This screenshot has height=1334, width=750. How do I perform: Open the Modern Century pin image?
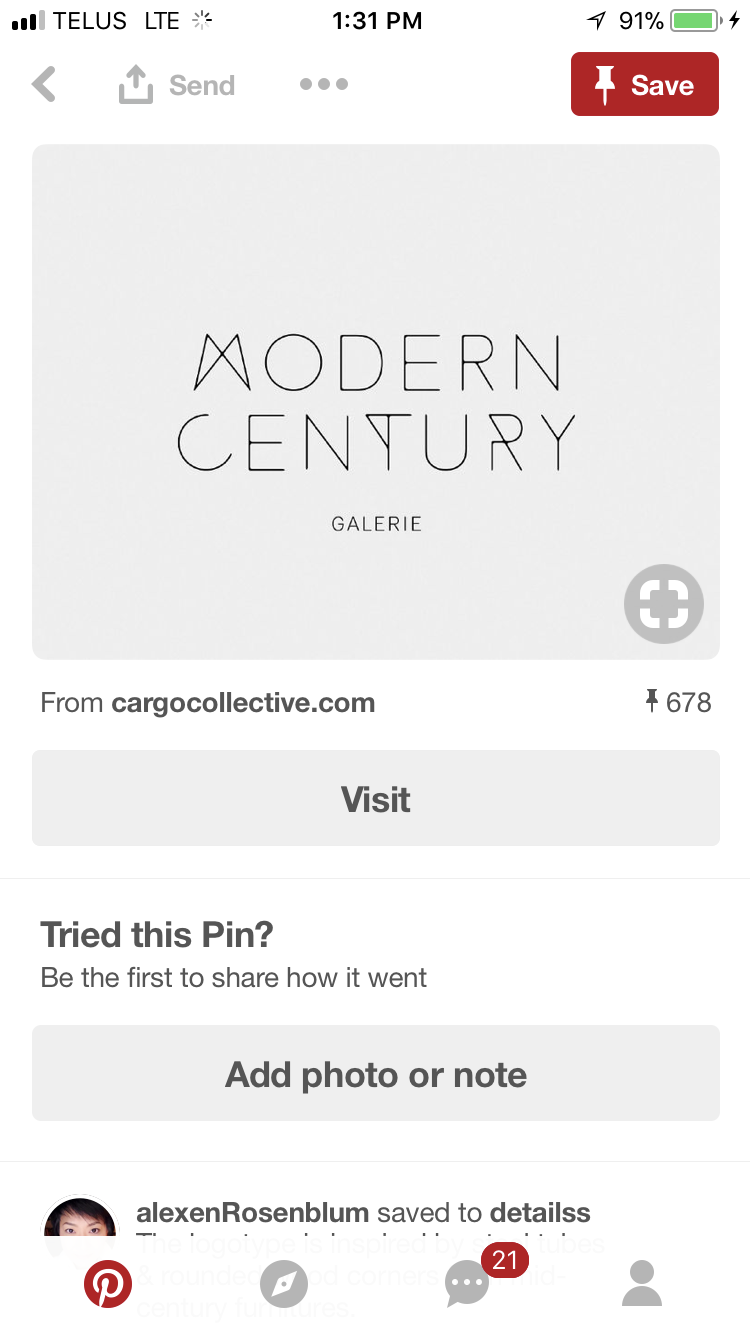click(376, 400)
